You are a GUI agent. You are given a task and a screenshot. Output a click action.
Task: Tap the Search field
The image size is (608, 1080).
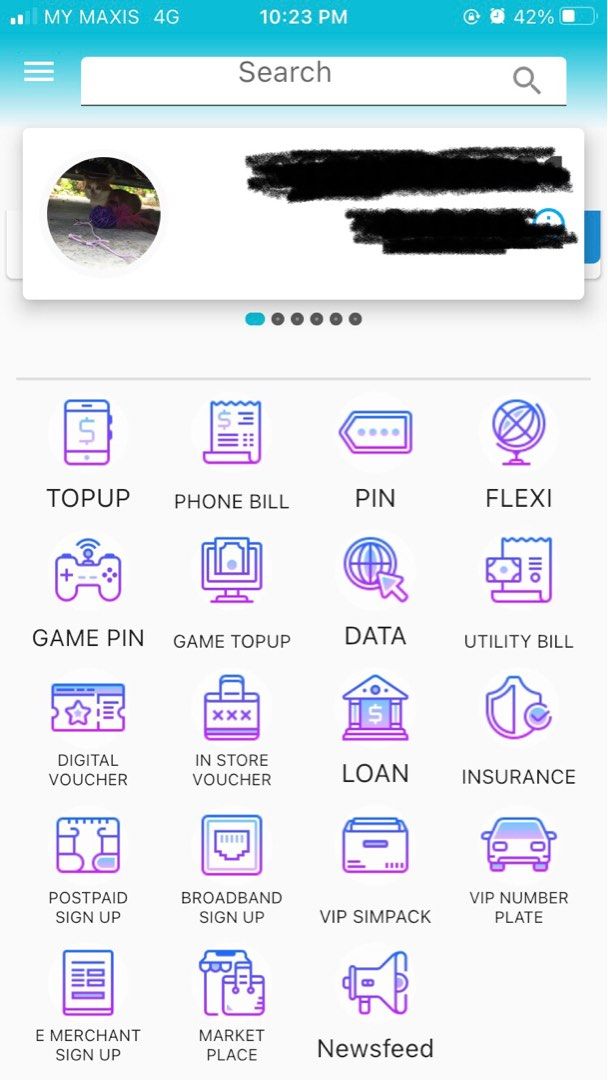pyautogui.click(x=323, y=81)
